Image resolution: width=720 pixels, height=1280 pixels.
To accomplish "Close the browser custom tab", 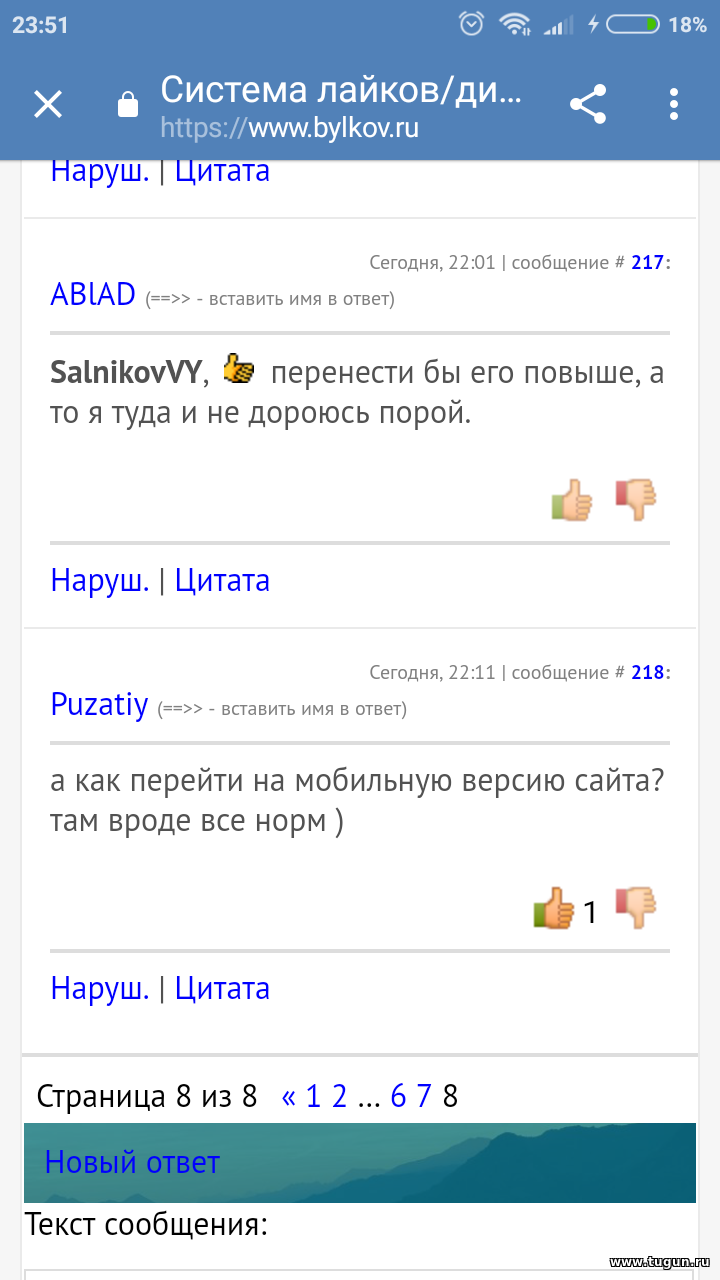I will tap(48, 104).
